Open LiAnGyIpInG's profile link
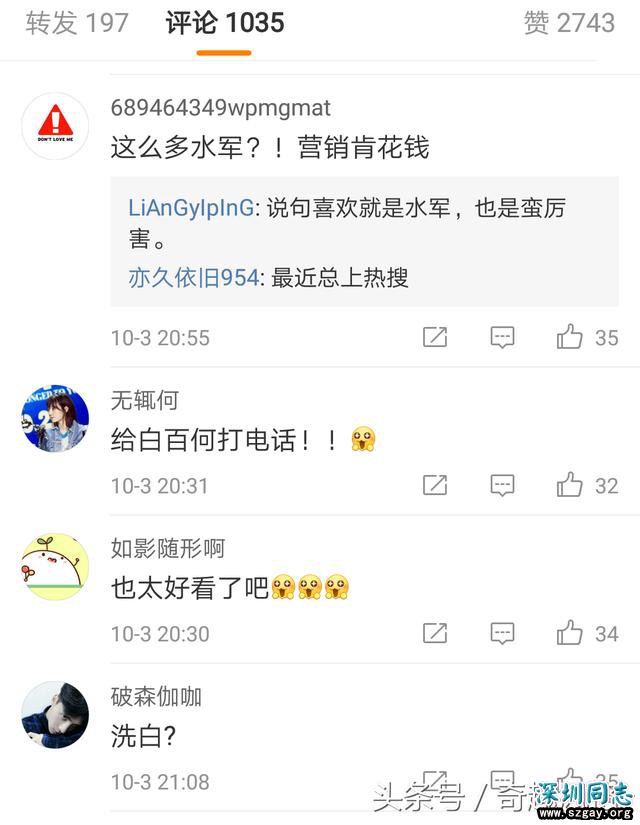The image size is (640, 825). [192, 209]
